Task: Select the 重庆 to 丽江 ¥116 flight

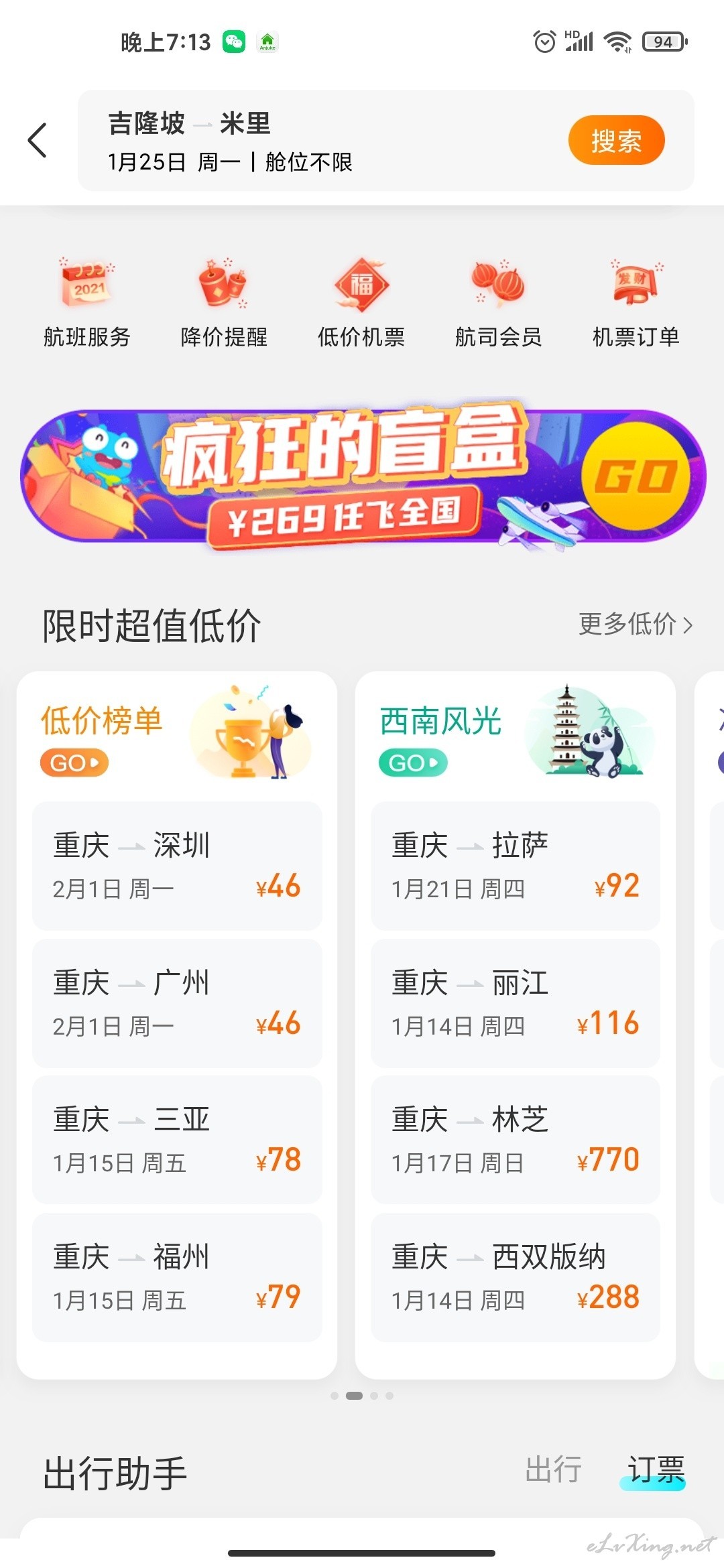Action: [x=516, y=1002]
